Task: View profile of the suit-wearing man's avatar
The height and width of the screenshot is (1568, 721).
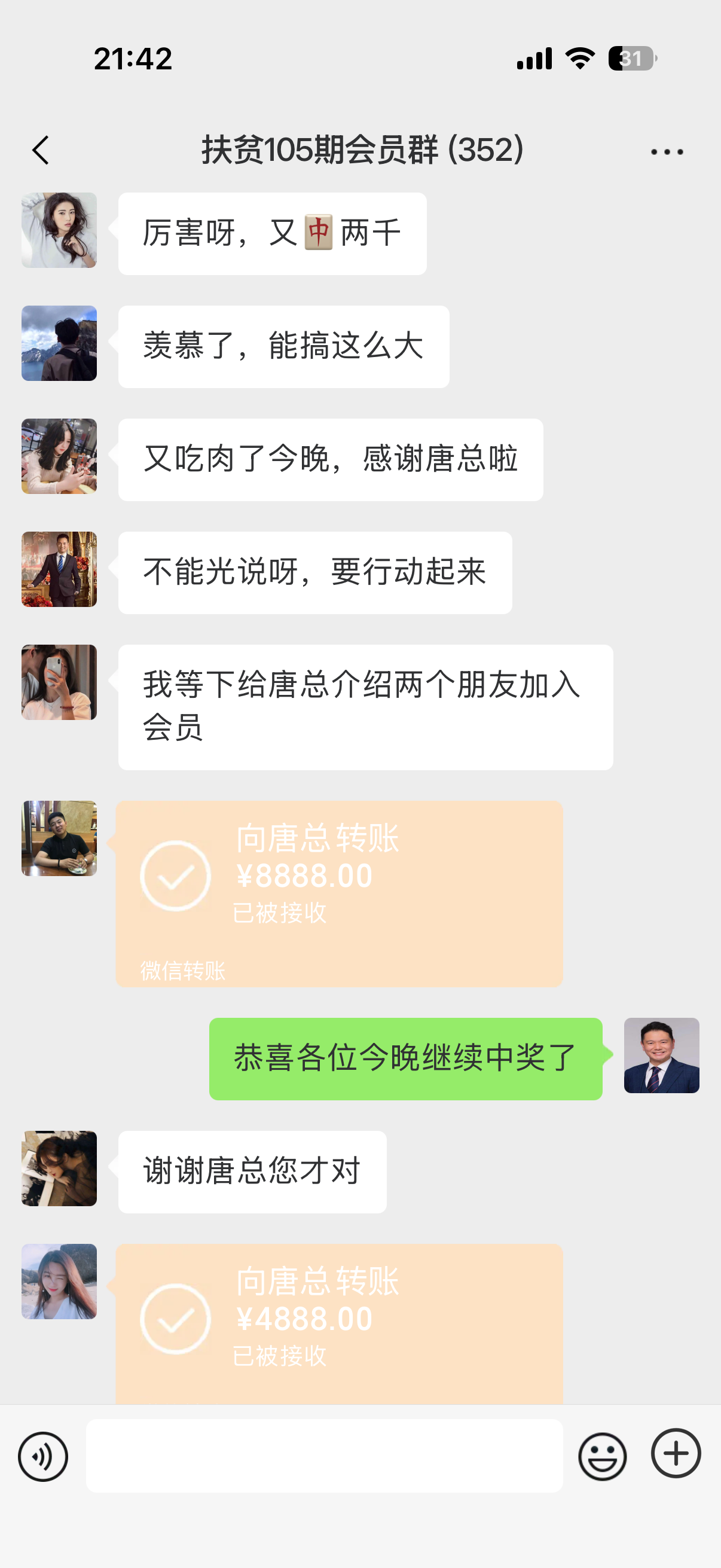Action: pyautogui.click(x=59, y=569)
